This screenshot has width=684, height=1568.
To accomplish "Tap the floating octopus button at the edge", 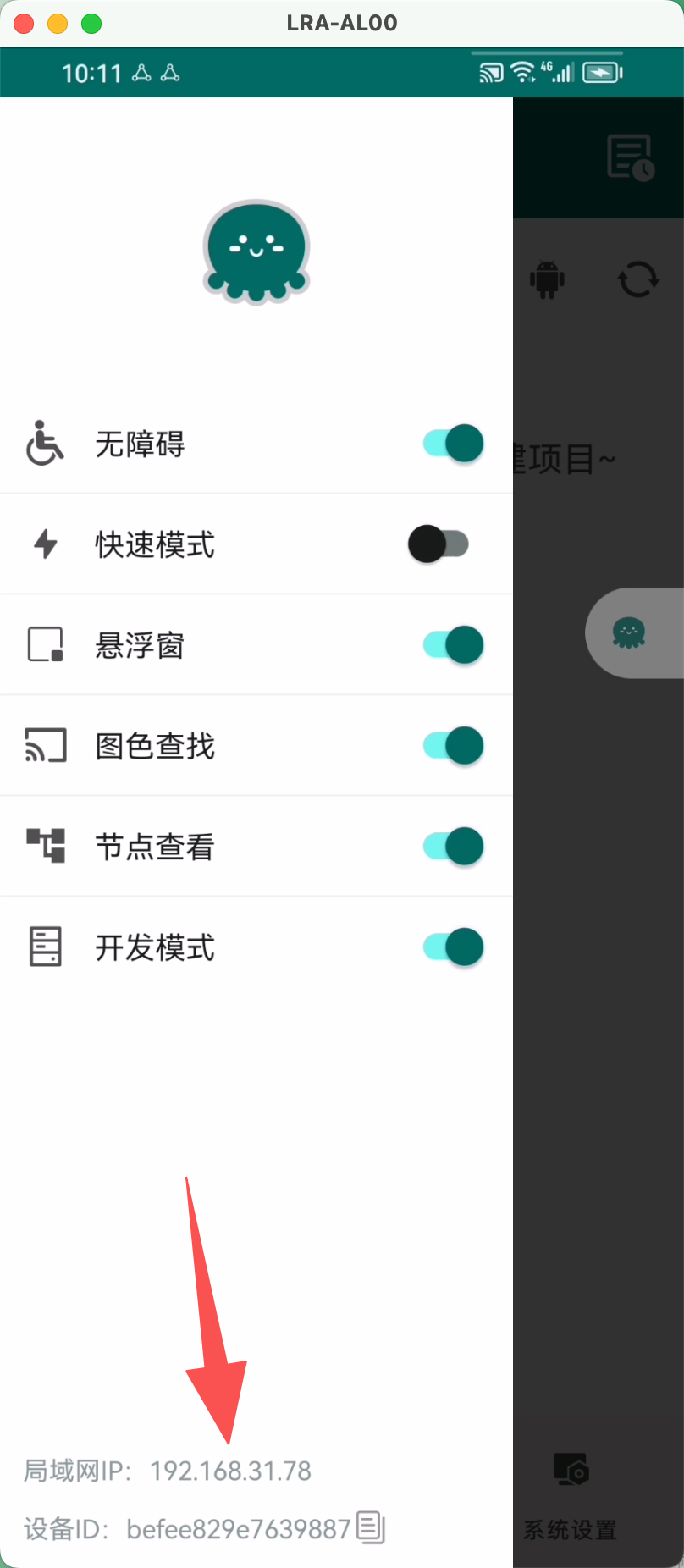I will click(629, 632).
